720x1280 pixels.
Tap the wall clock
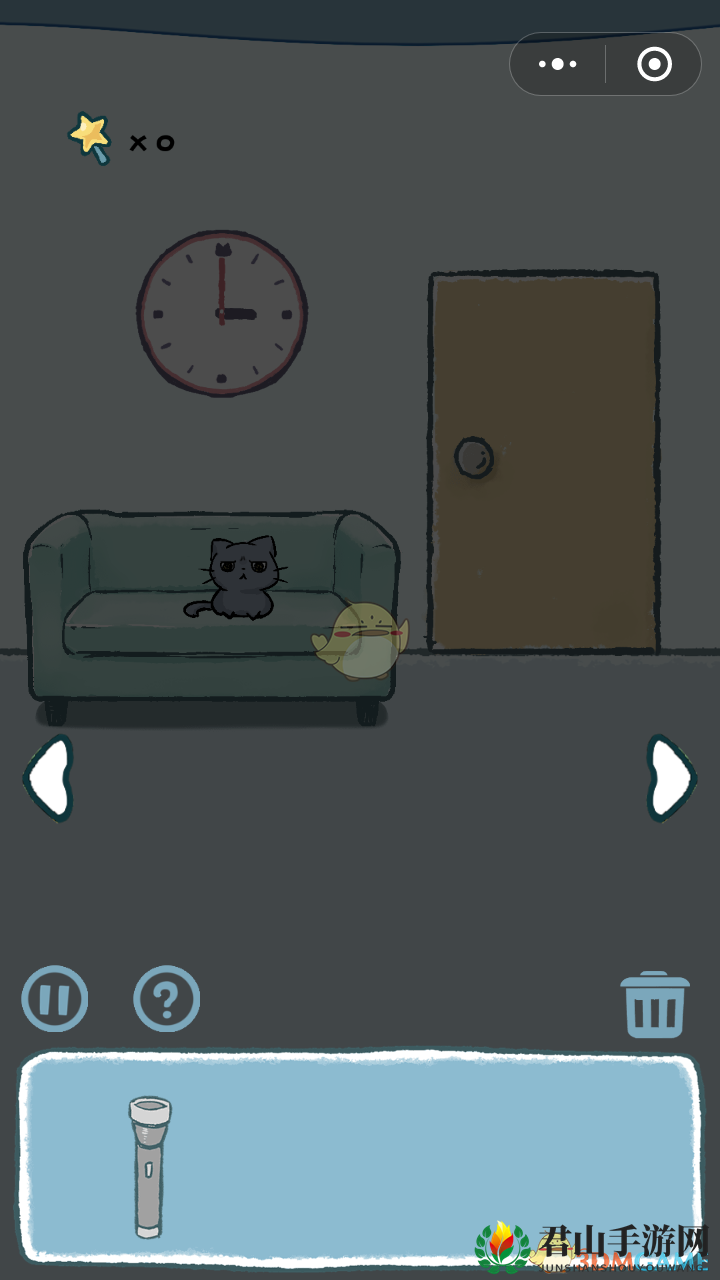pyautogui.click(x=222, y=313)
